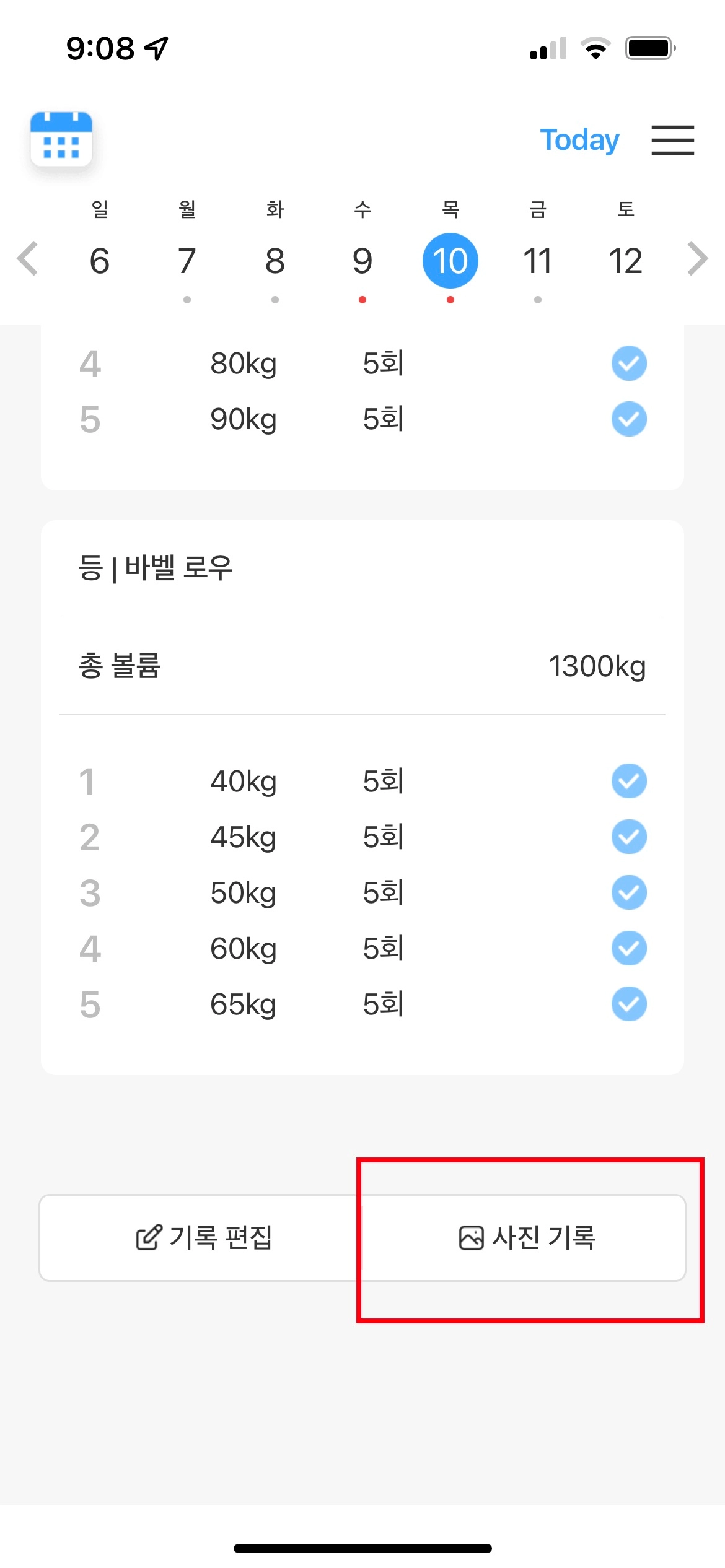Jump to Today
725x1568 pixels.
click(579, 140)
